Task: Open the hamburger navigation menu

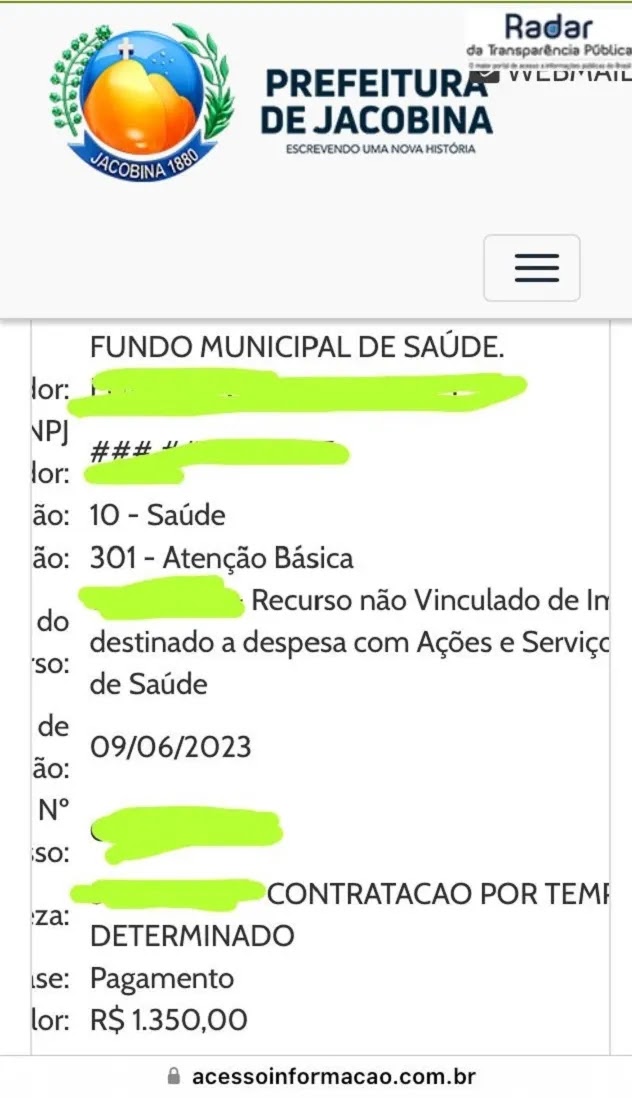Action: (531, 268)
